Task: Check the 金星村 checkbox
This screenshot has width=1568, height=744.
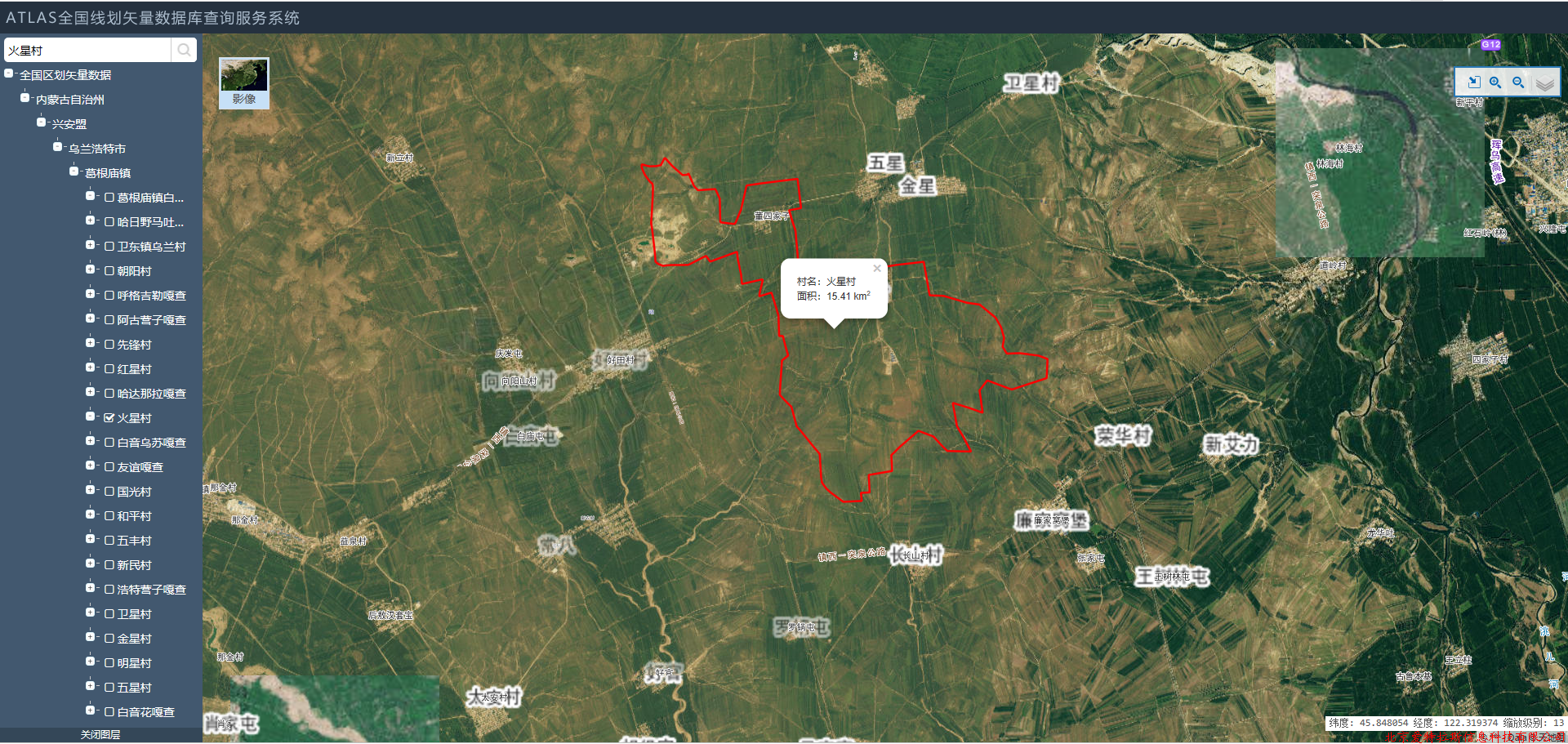Action: pyautogui.click(x=109, y=638)
